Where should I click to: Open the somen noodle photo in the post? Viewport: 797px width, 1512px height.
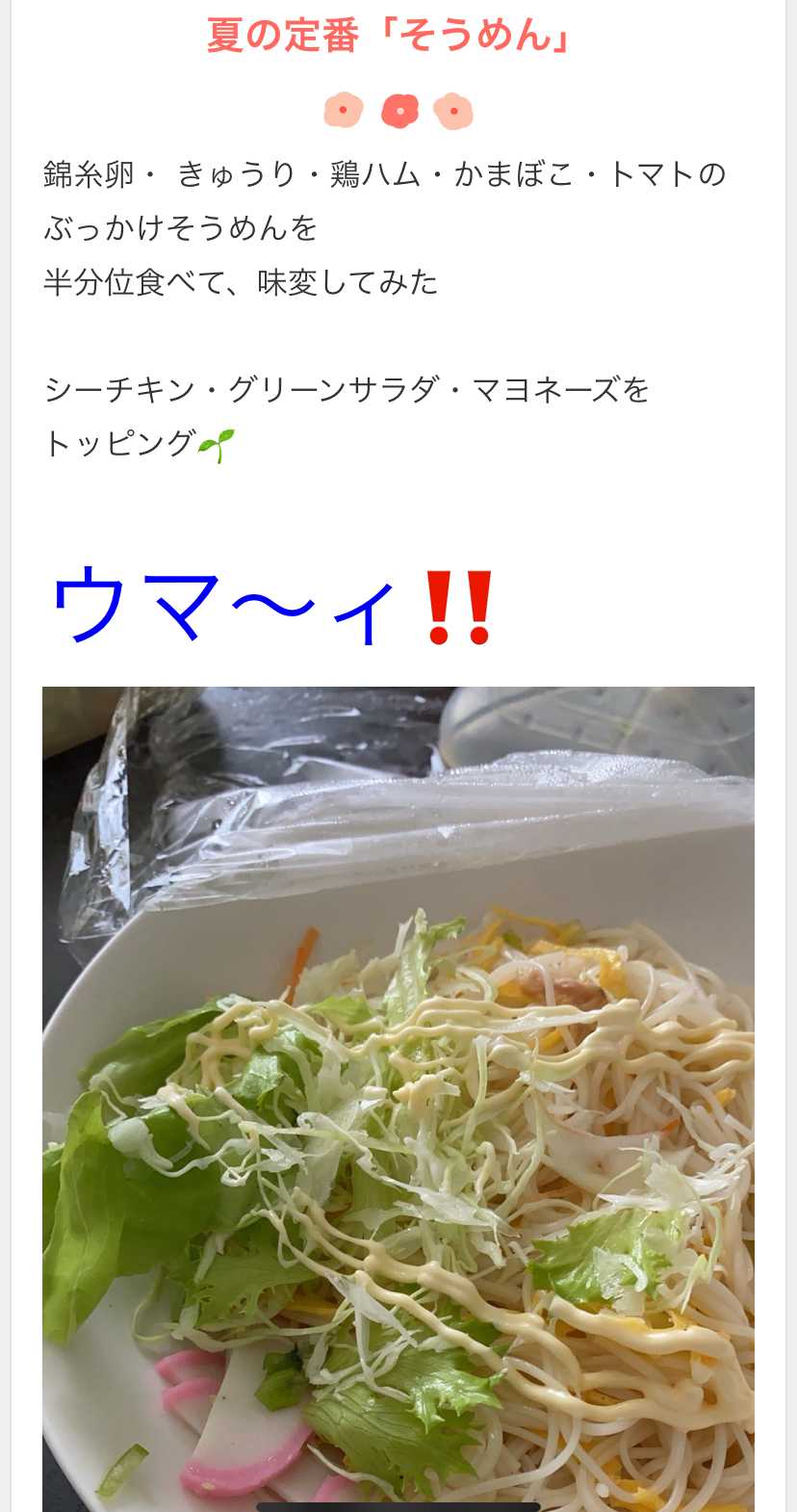click(398, 1098)
